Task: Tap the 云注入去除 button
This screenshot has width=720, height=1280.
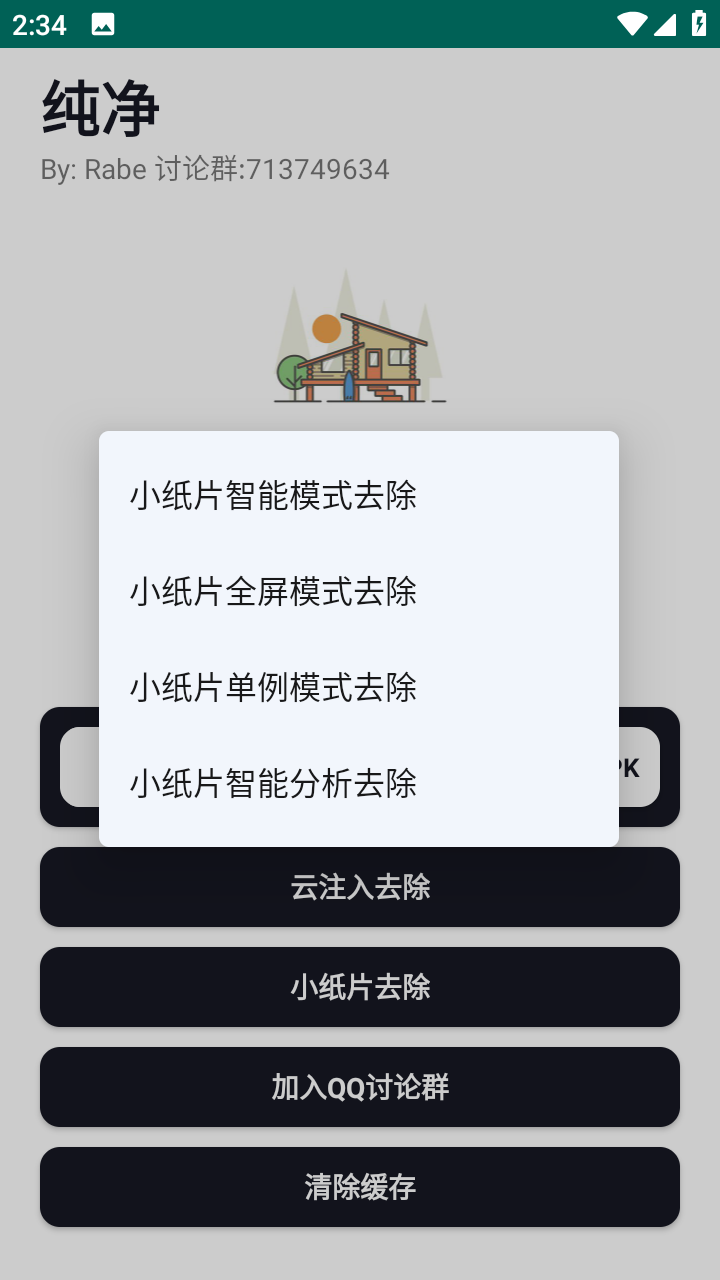Action: [x=360, y=888]
